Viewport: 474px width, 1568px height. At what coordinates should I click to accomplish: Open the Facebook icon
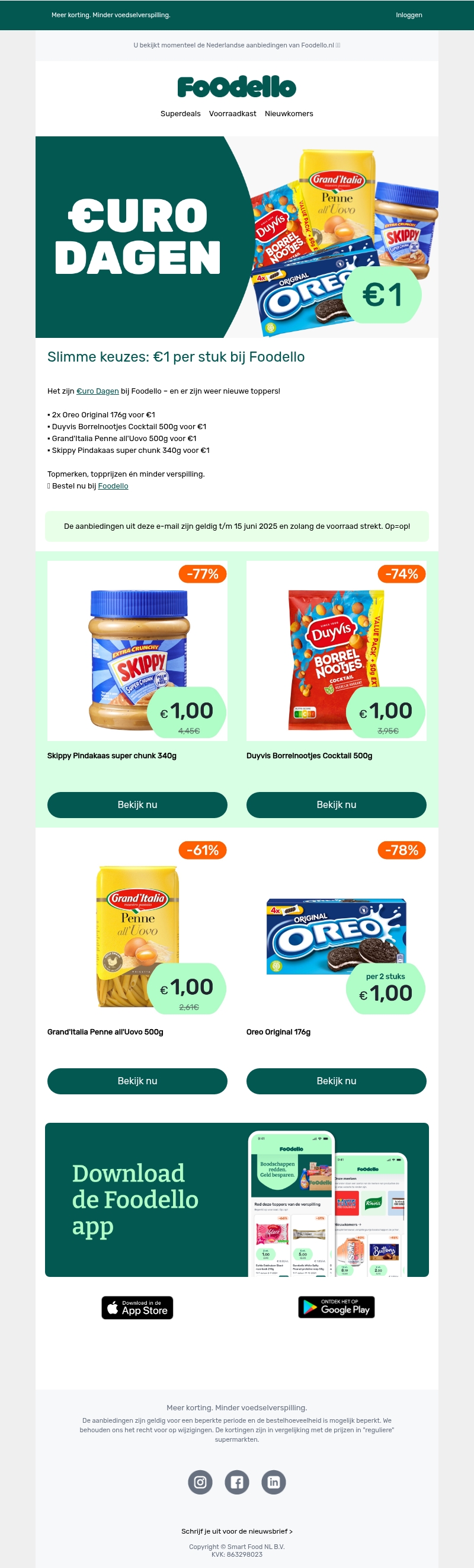(236, 1482)
